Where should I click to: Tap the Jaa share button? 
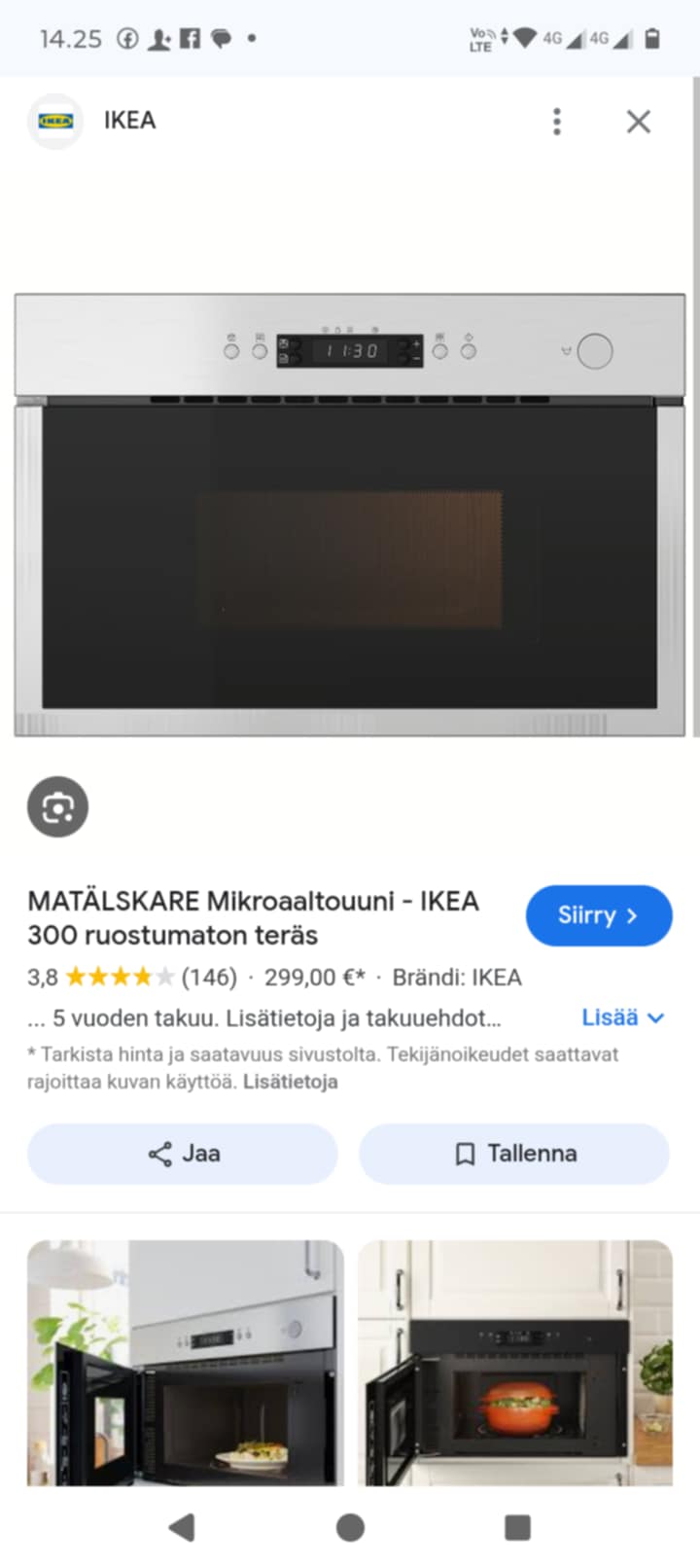coord(183,1154)
